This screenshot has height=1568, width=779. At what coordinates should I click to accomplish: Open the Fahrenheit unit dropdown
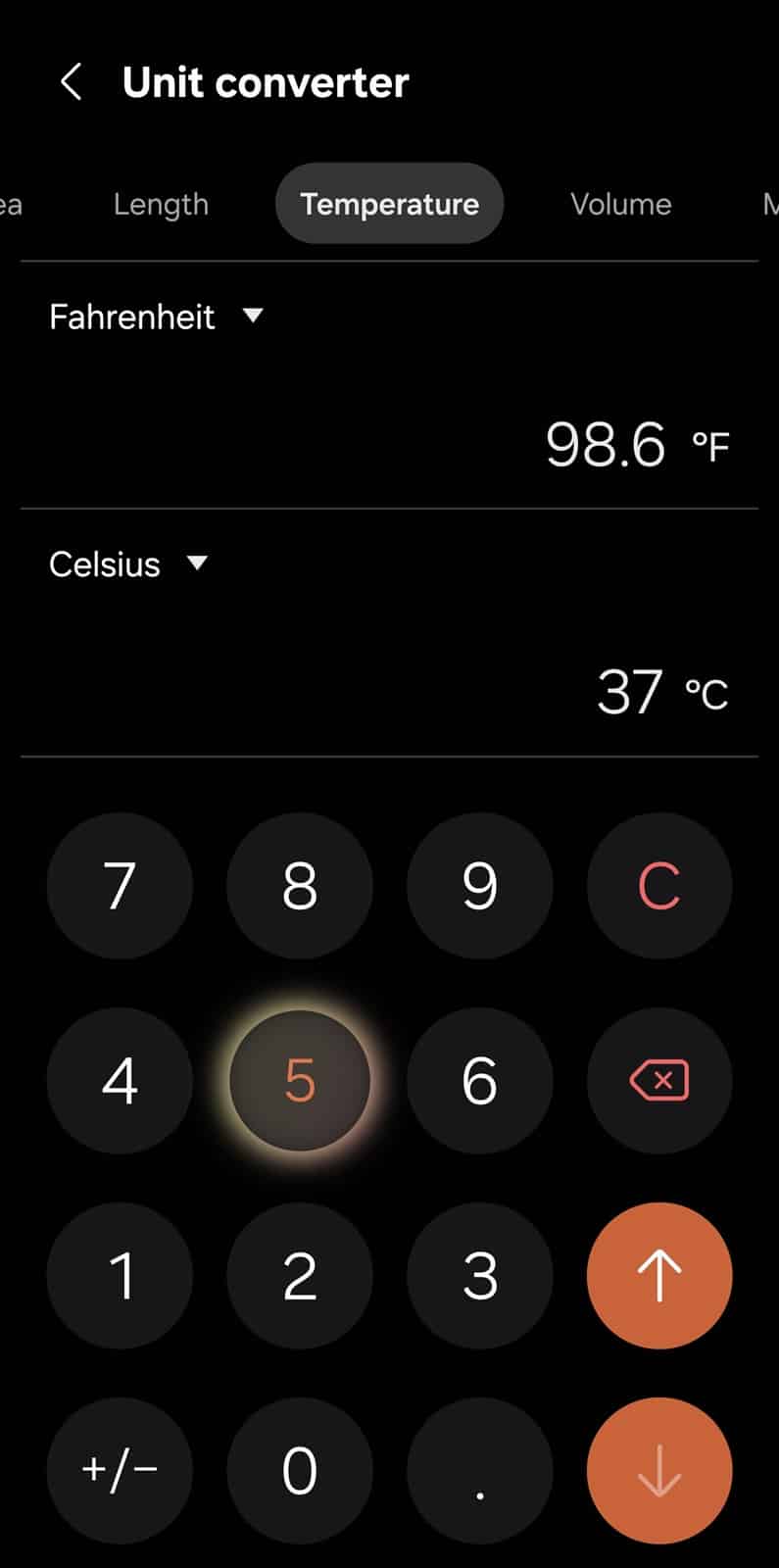pos(157,317)
